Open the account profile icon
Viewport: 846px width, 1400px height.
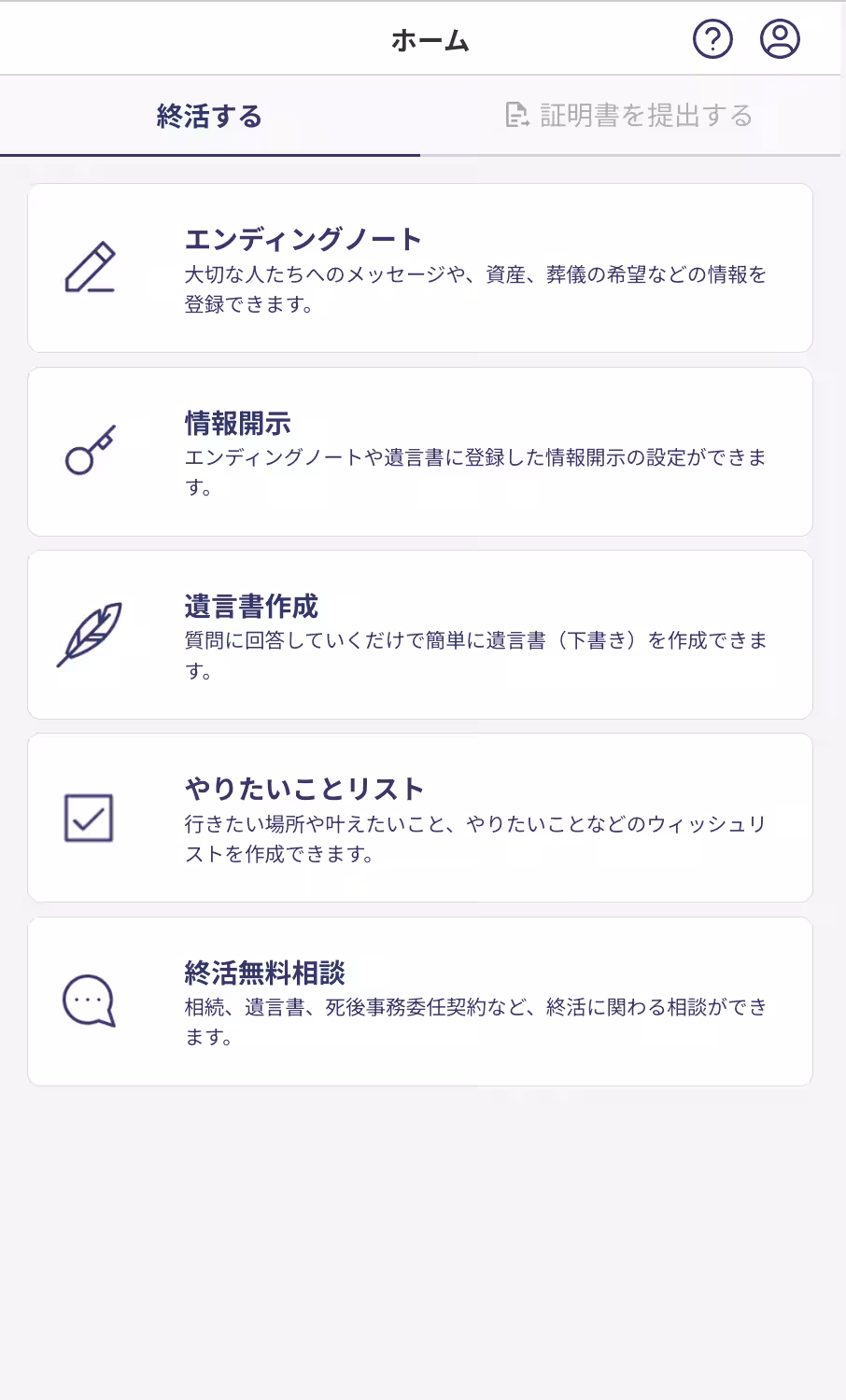pos(778,39)
